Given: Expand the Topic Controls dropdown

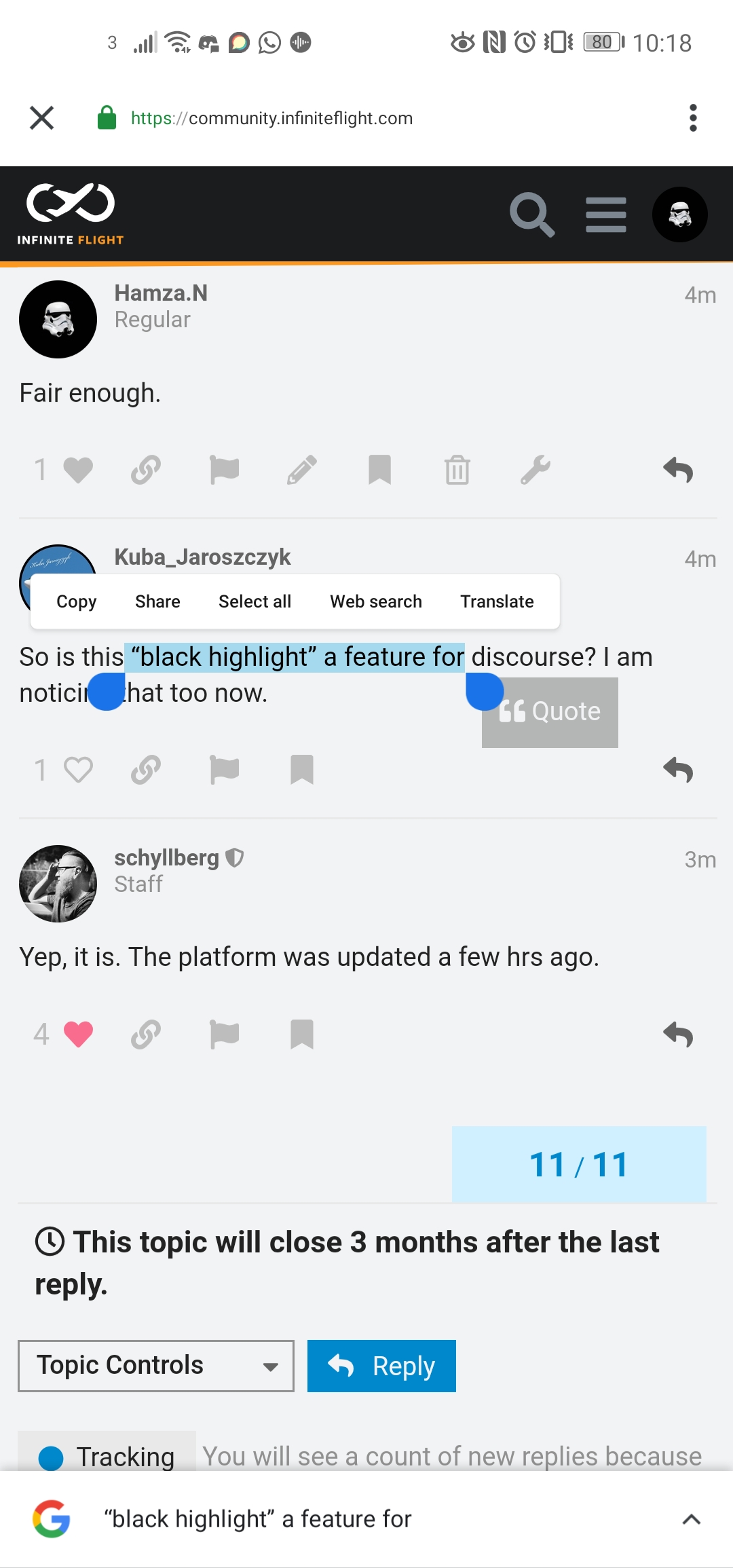Looking at the screenshot, I should click(x=156, y=1366).
